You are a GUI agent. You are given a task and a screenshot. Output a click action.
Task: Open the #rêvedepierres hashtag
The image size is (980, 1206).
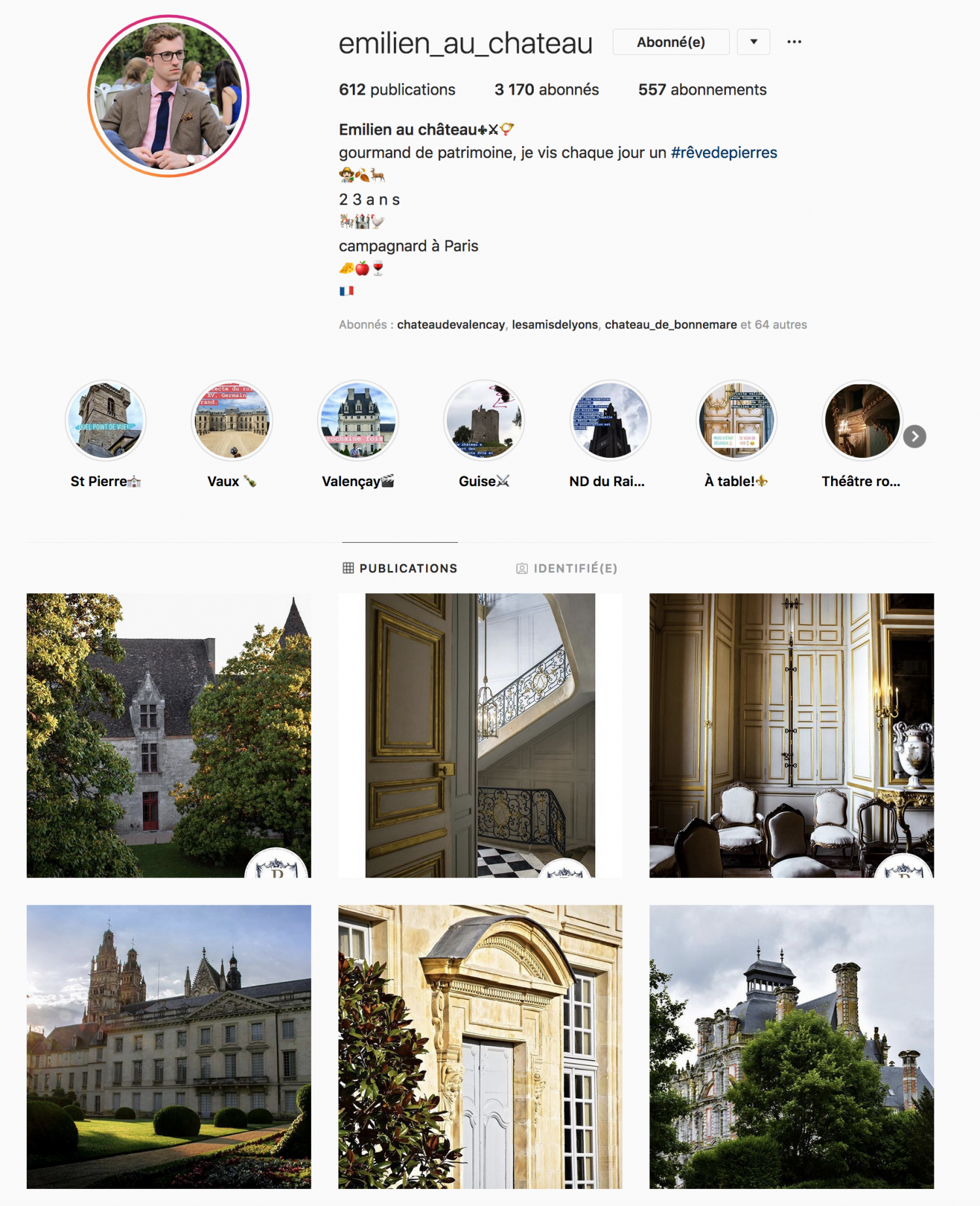coord(723,153)
